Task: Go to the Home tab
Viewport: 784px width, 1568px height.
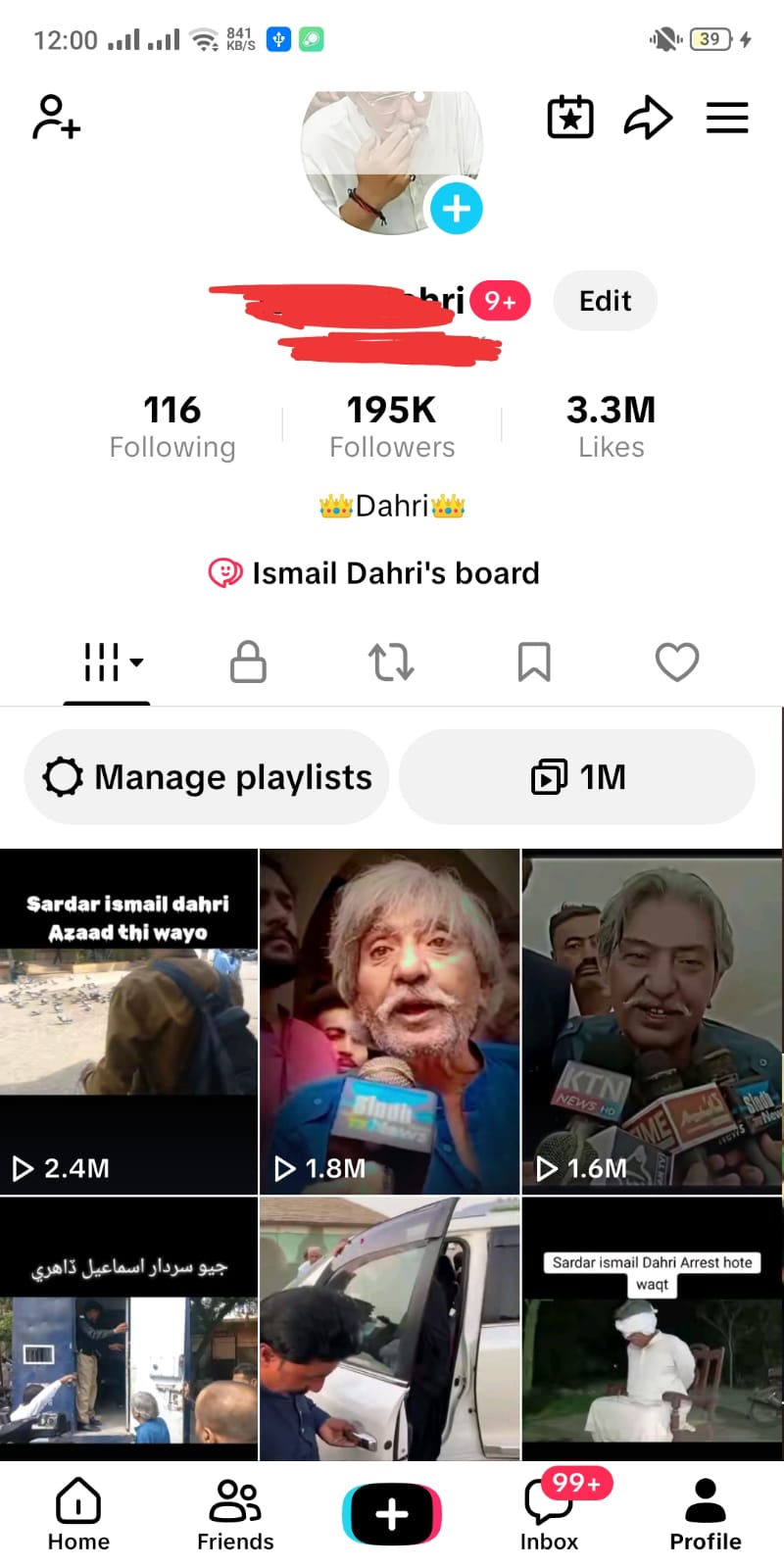Action: [x=78, y=1514]
